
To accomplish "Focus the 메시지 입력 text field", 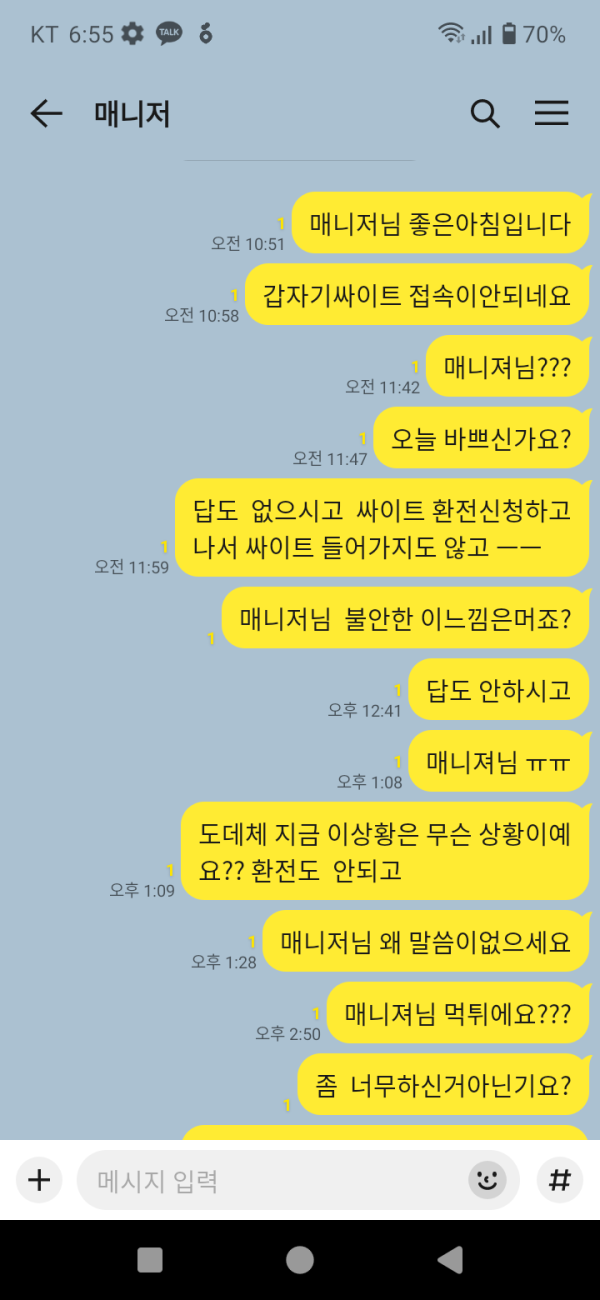I will (270, 1180).
